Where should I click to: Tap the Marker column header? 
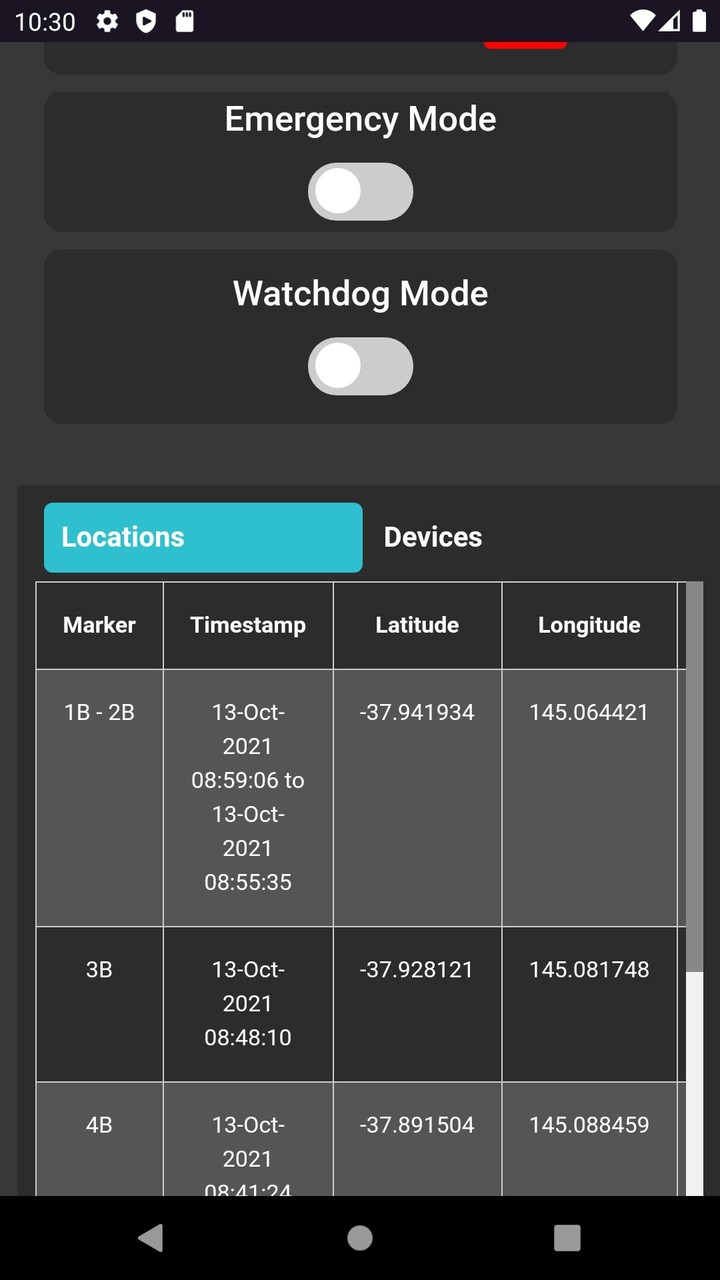[99, 624]
